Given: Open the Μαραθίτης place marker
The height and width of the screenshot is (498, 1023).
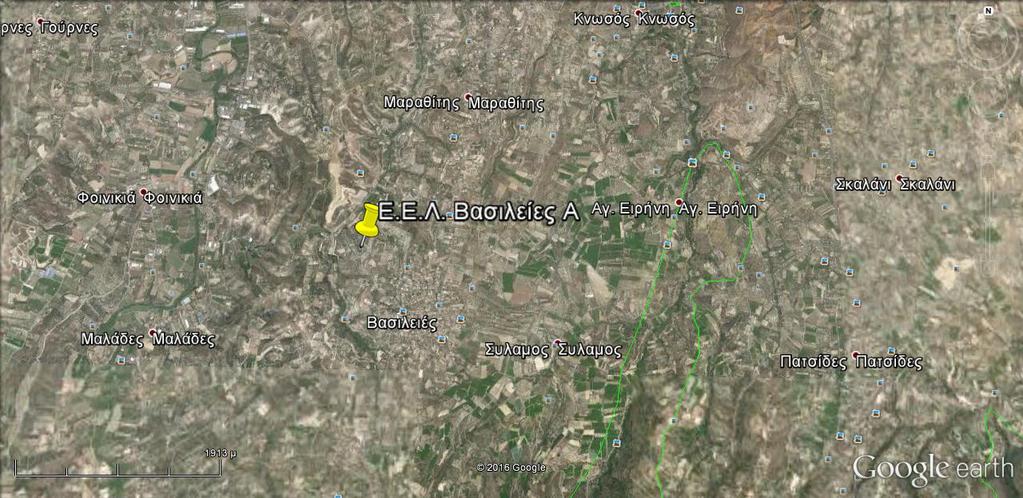Looking at the screenshot, I should pos(468,97).
